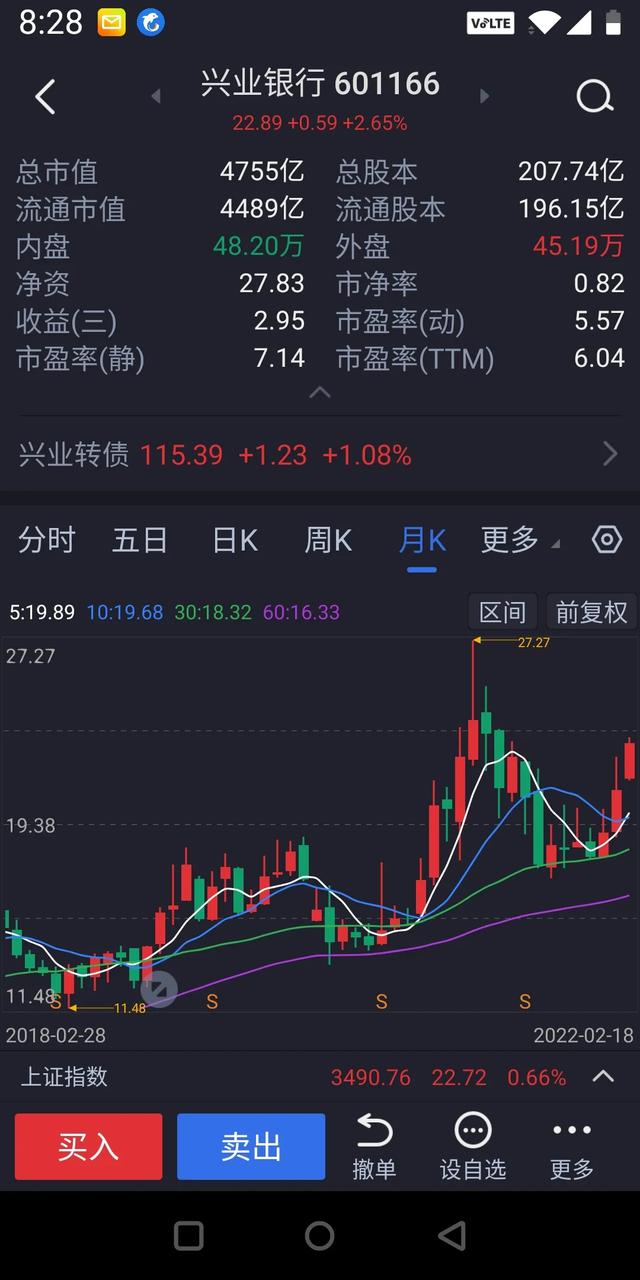Viewport: 640px width, 1280px height.
Task: Open chart settings hexagon icon
Action: (x=607, y=540)
